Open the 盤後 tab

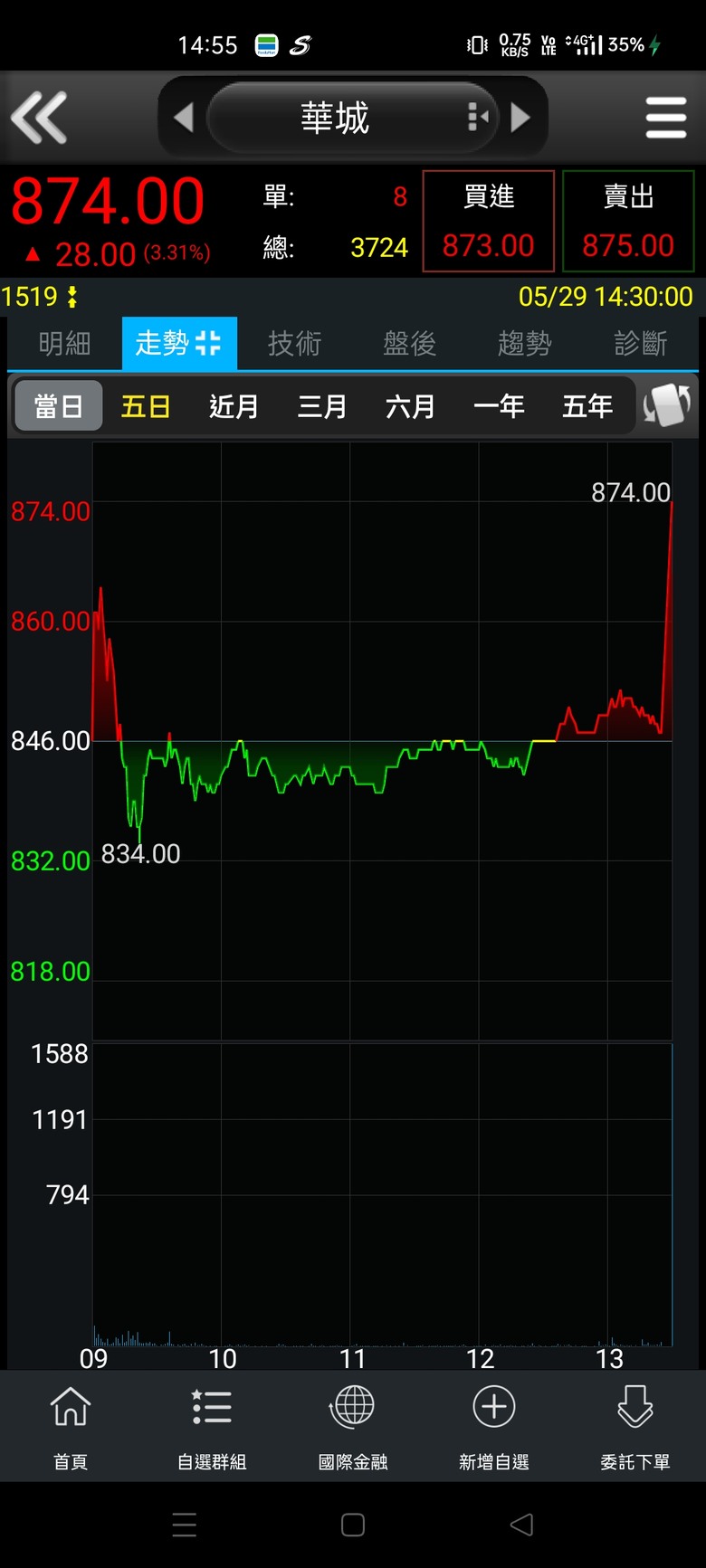click(409, 343)
